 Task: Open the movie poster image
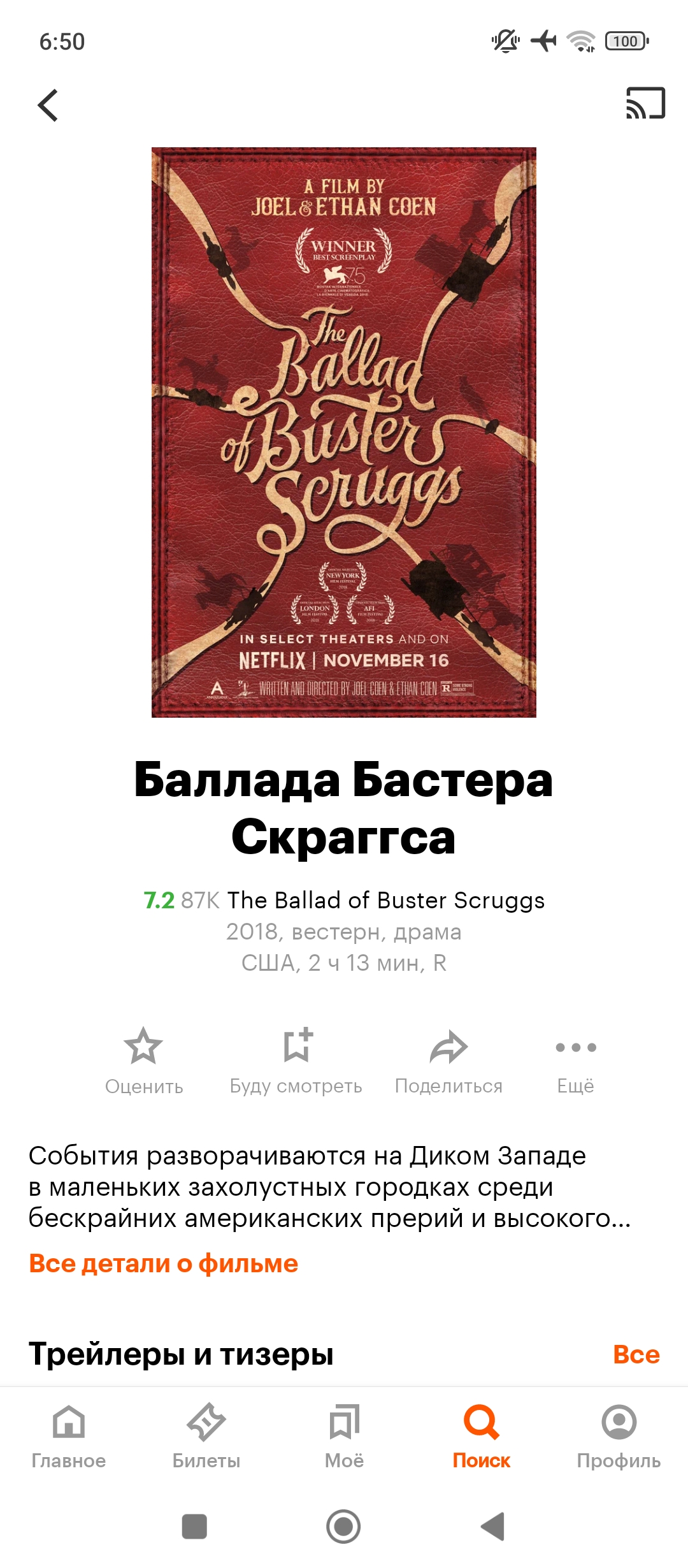344,432
